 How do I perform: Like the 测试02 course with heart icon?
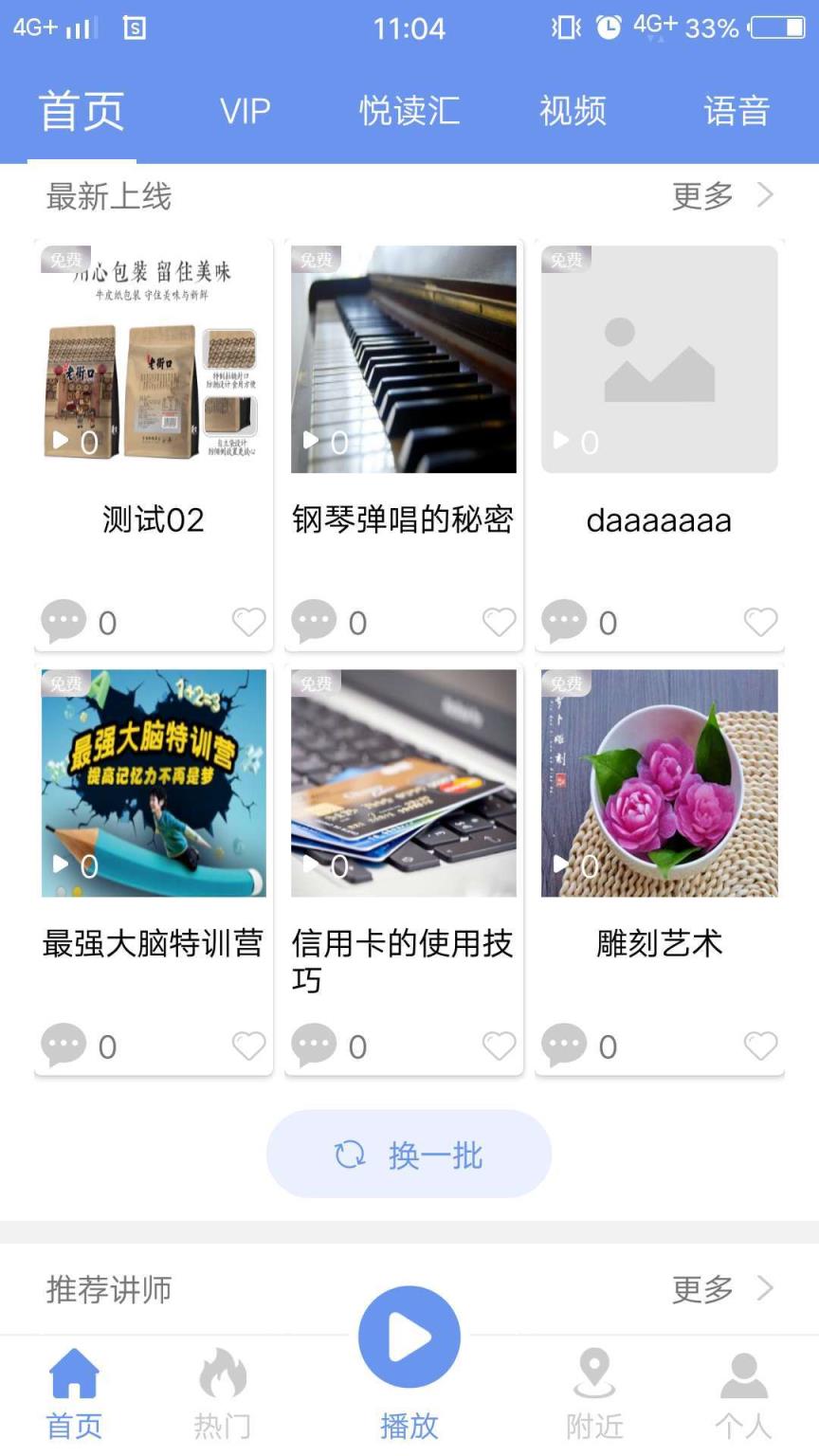(247, 622)
